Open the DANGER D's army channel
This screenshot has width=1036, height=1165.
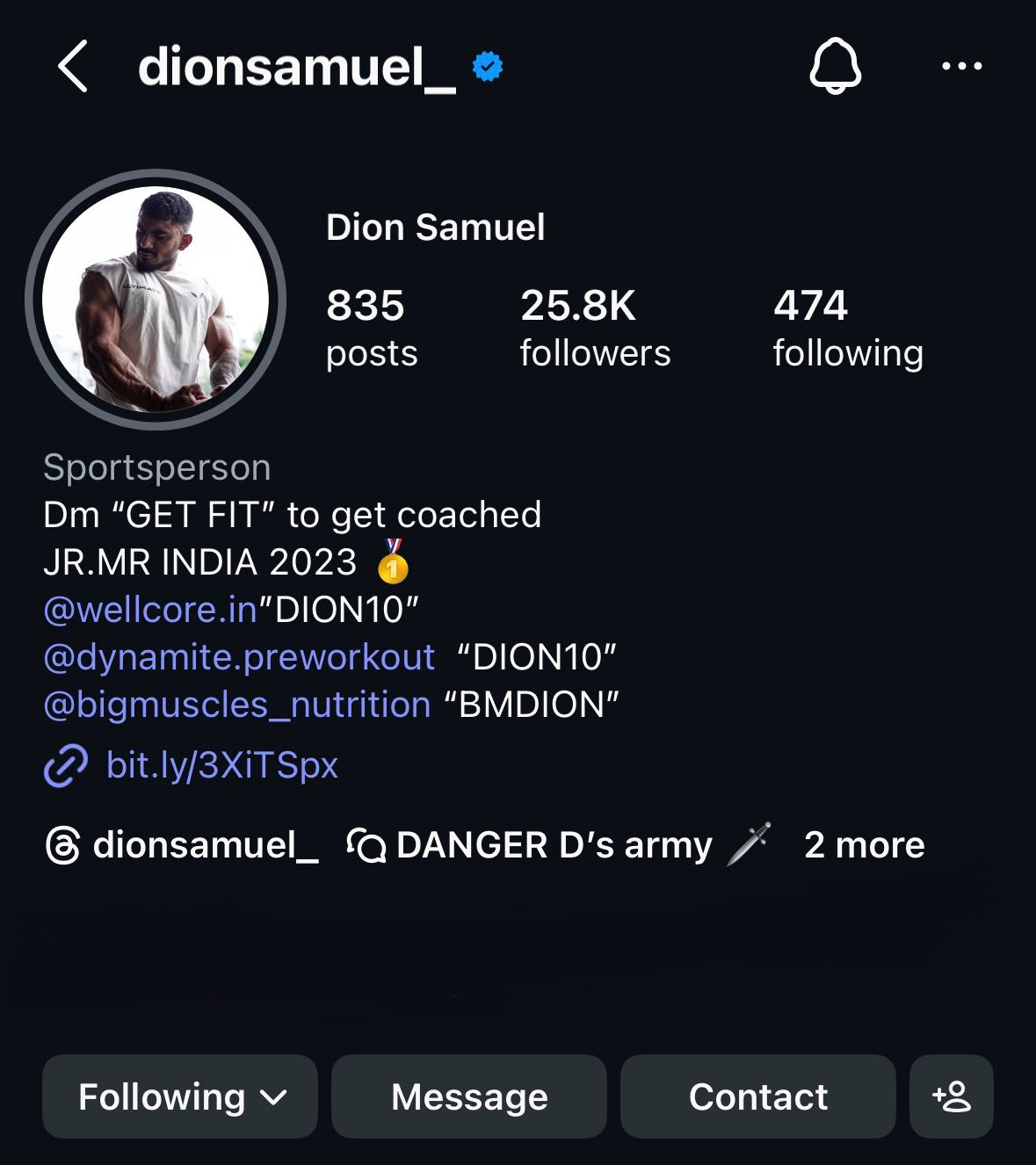pyautogui.click(x=554, y=845)
